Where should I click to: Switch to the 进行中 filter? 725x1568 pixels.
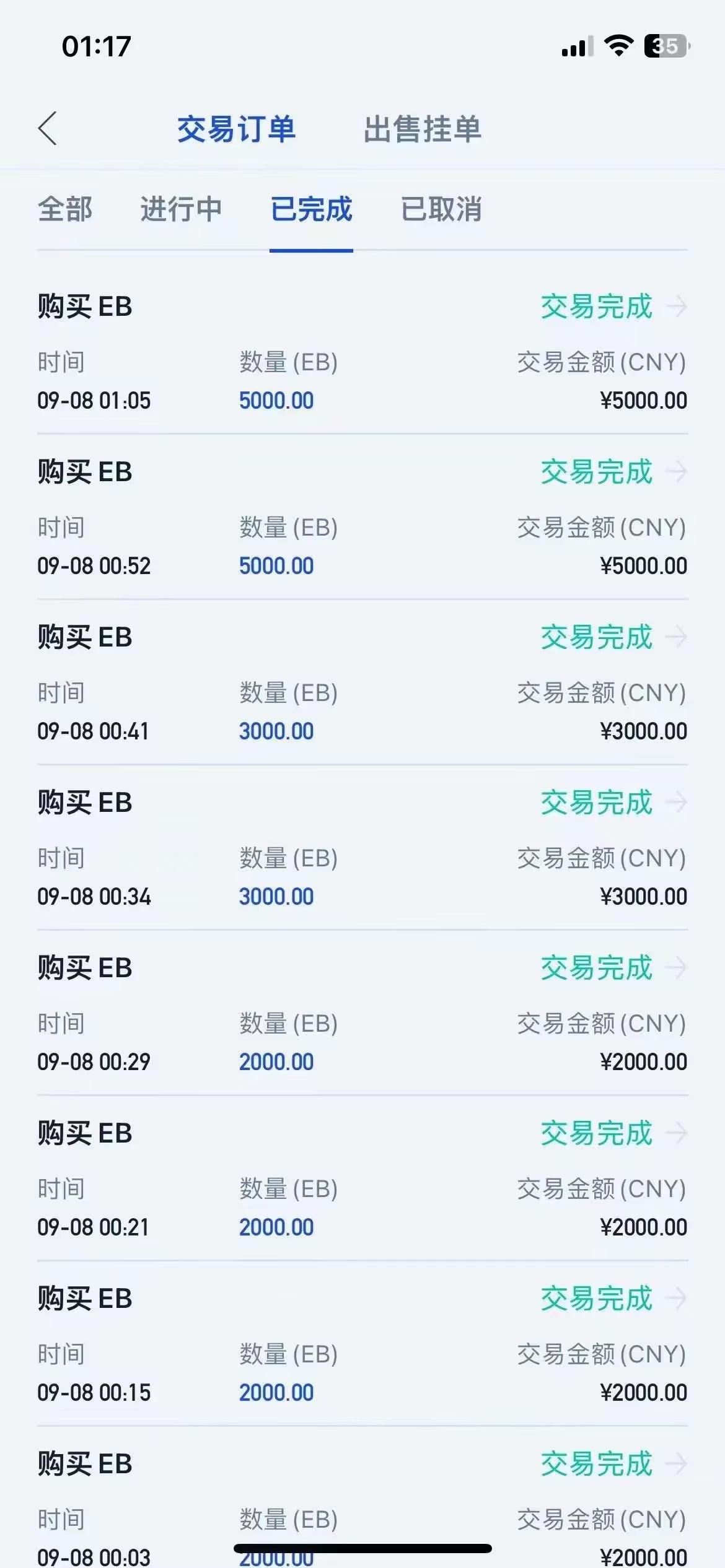click(181, 209)
